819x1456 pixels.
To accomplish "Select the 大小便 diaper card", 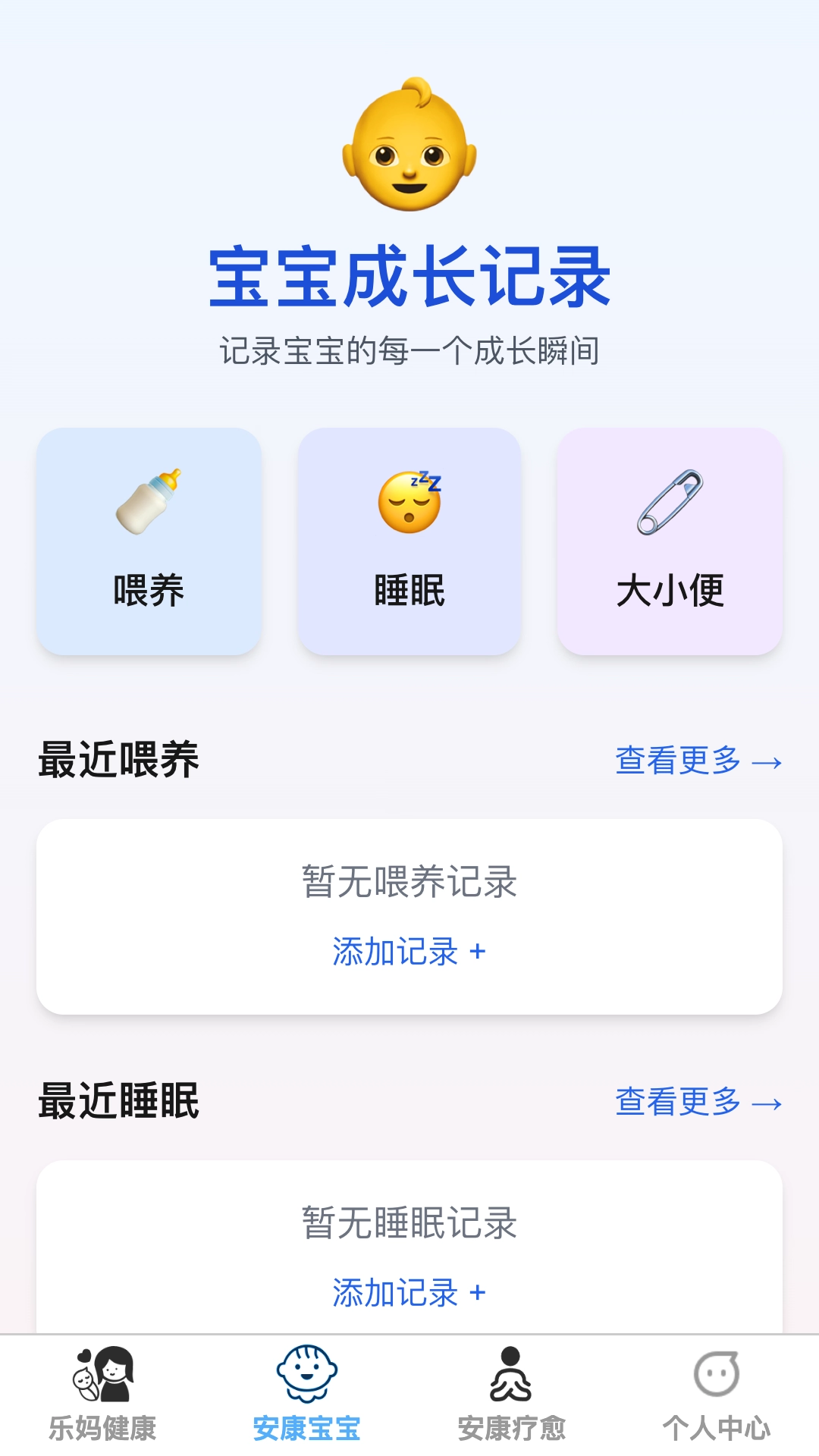I will pyautogui.click(x=670, y=540).
